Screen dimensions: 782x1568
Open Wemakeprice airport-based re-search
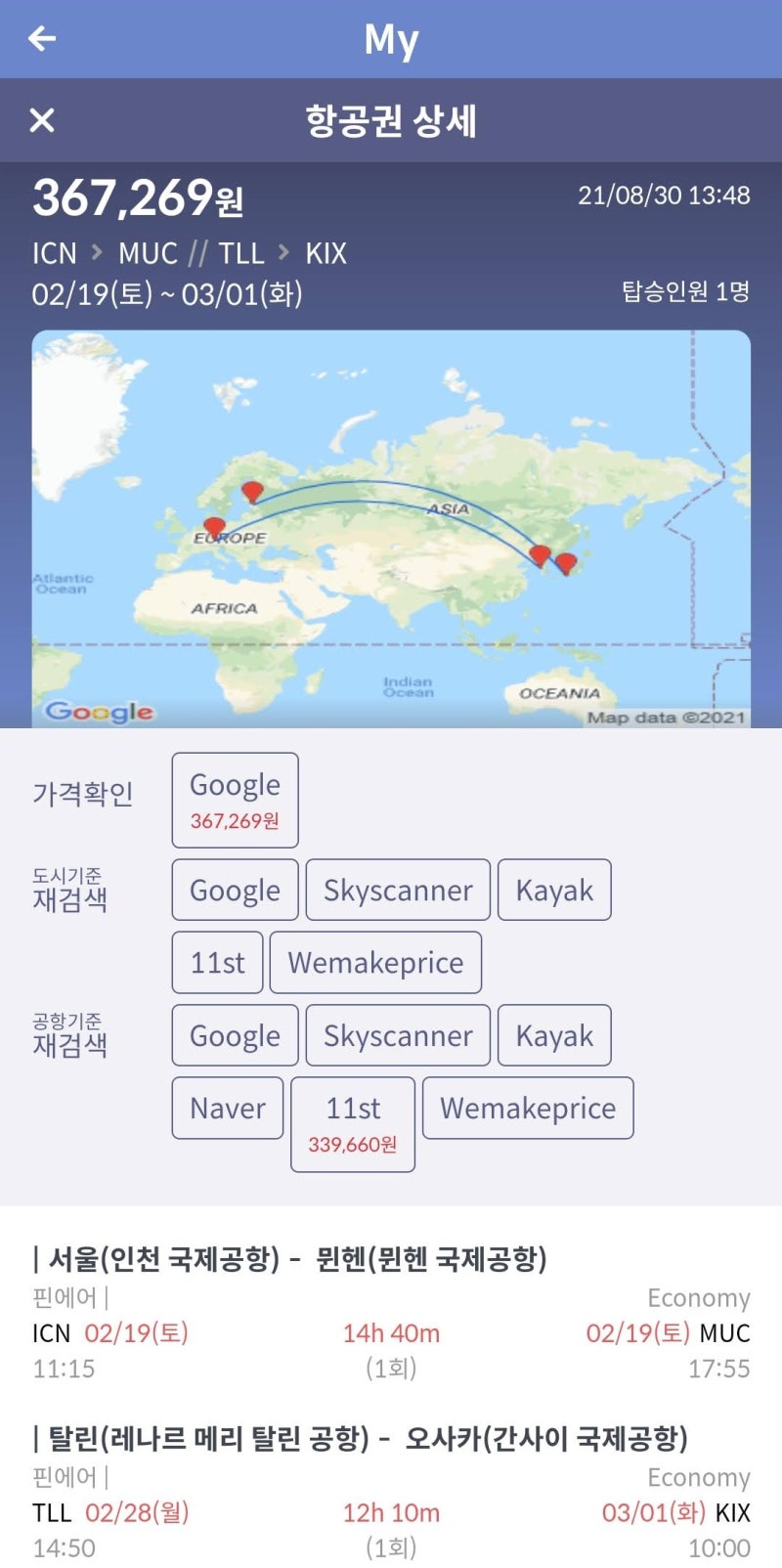(528, 1108)
